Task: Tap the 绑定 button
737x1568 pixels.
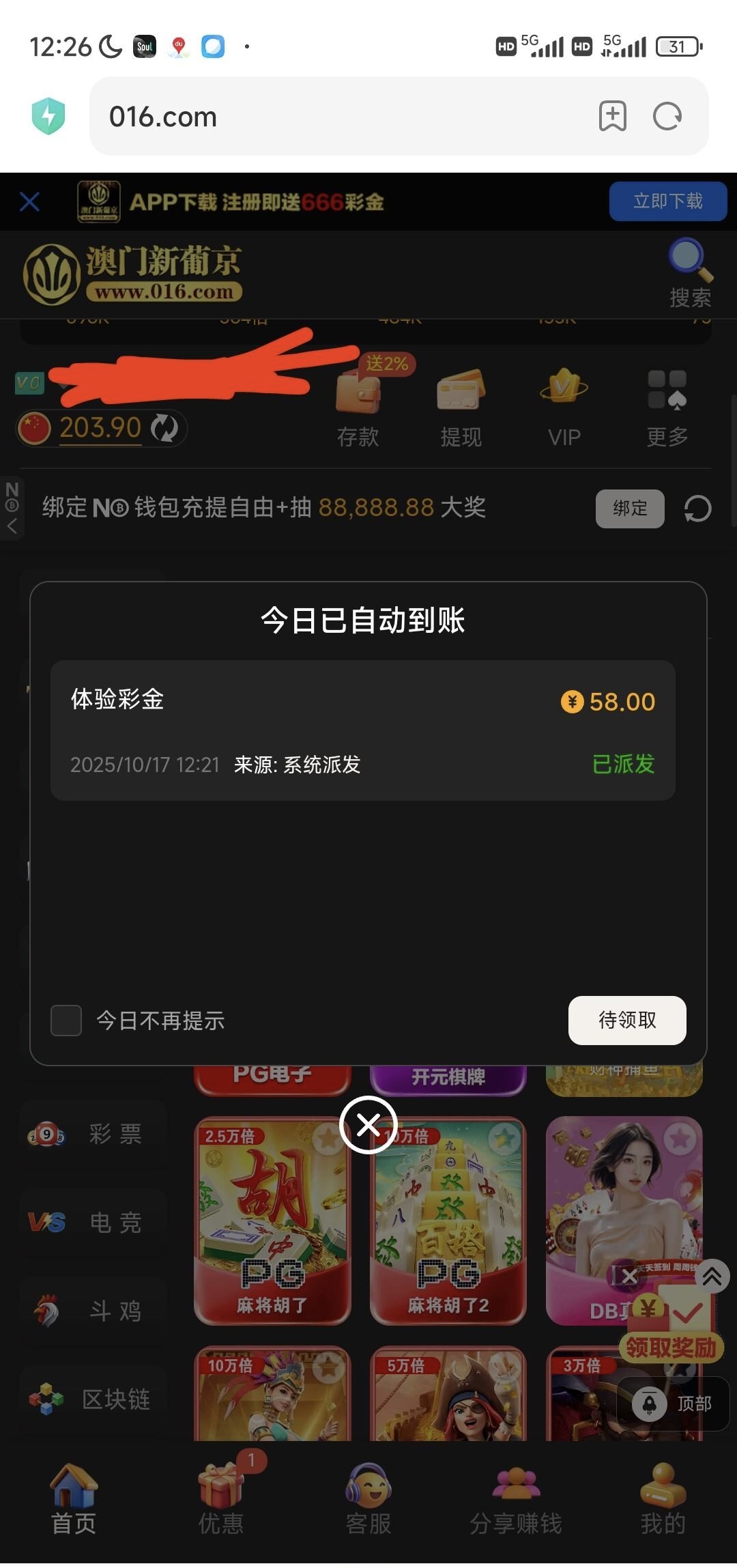Action: [629, 509]
